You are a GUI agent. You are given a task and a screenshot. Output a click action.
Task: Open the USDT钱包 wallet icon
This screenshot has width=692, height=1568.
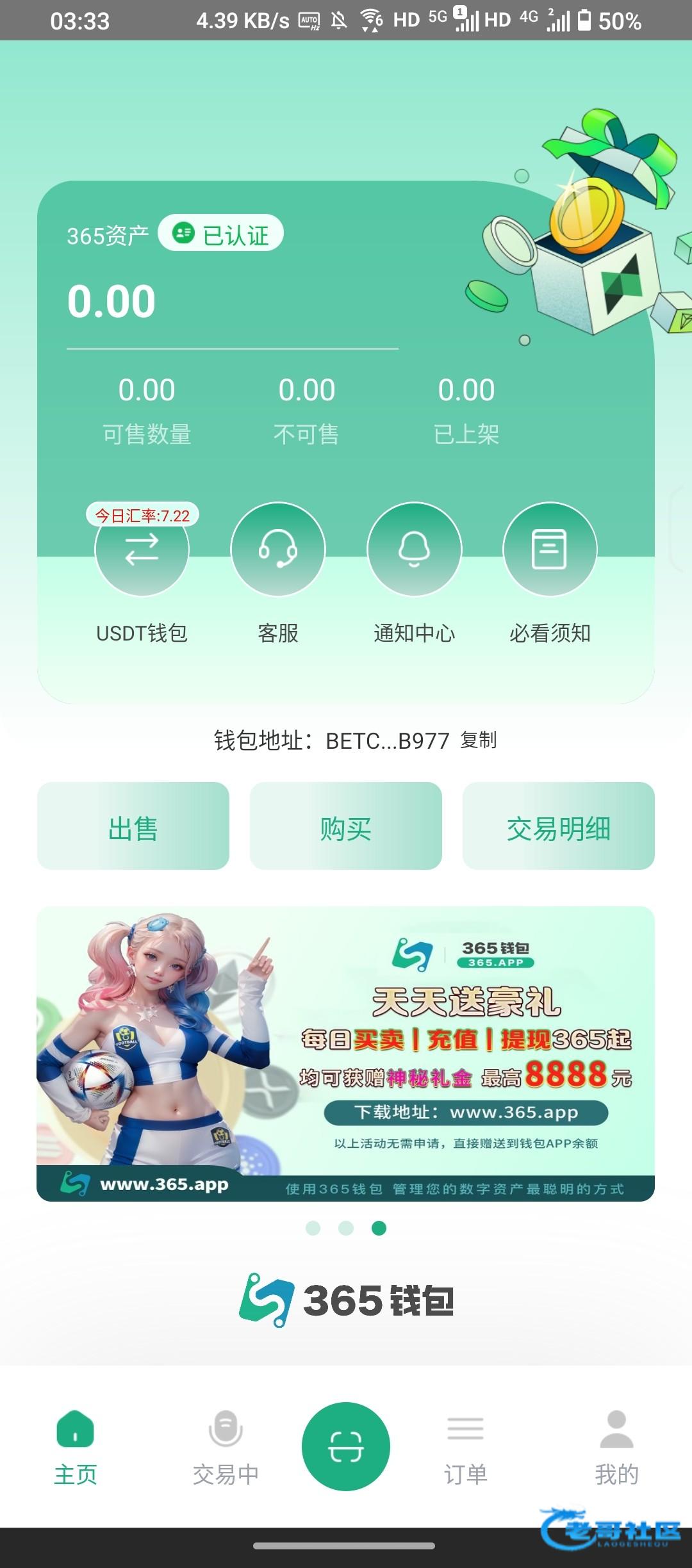[x=142, y=550]
